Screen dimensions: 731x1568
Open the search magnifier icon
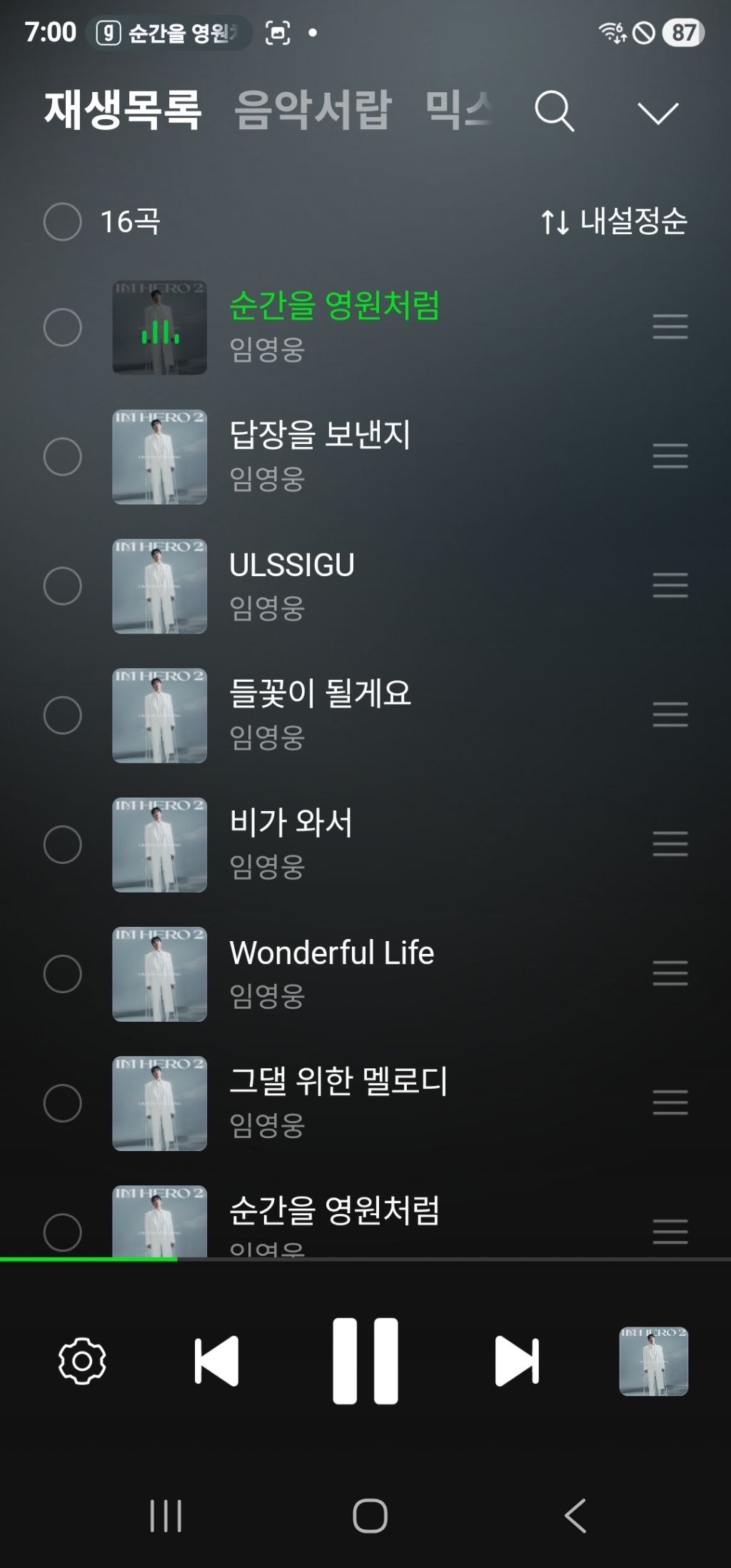pos(555,111)
